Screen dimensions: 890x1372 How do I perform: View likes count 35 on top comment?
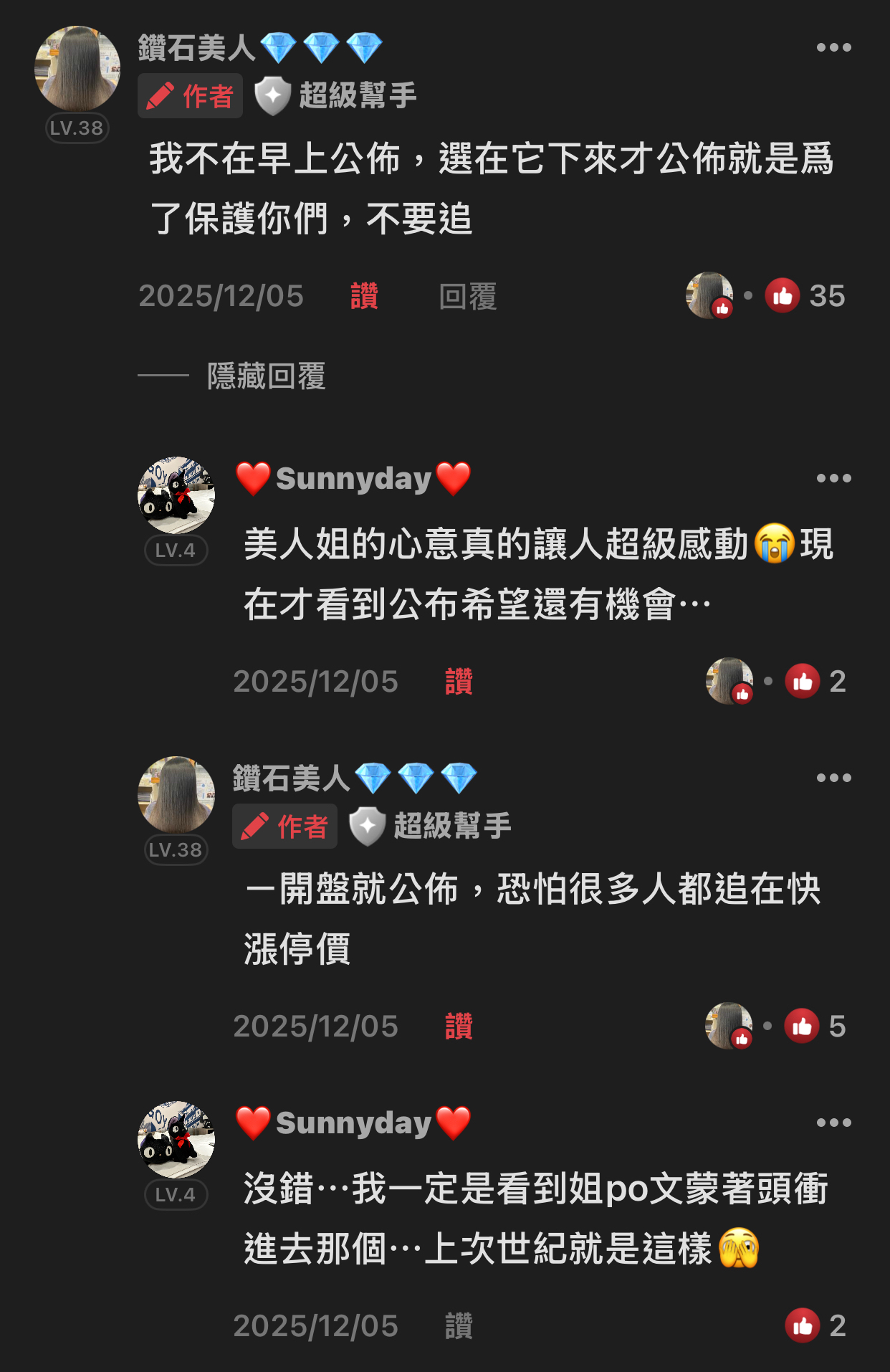point(805,296)
